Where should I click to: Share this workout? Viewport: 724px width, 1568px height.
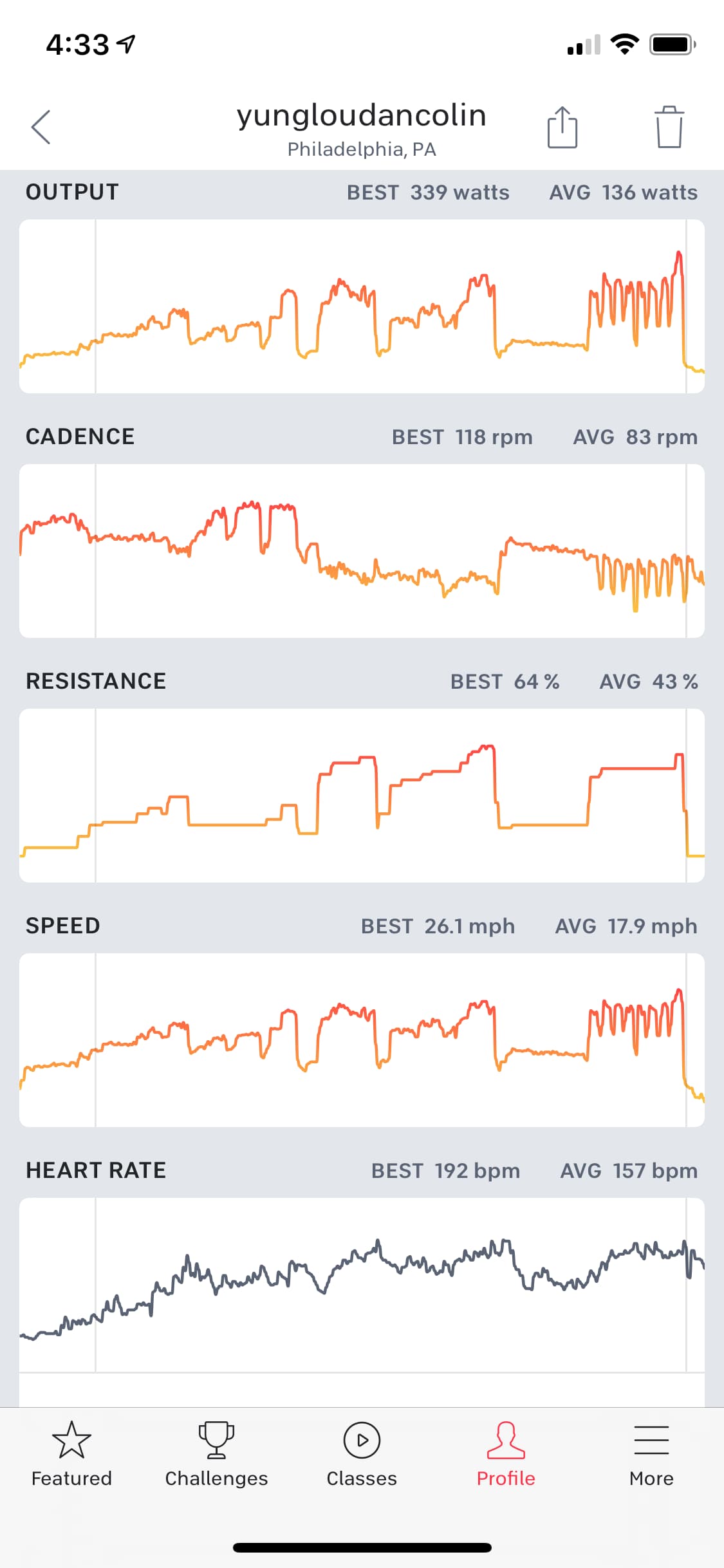(x=562, y=127)
